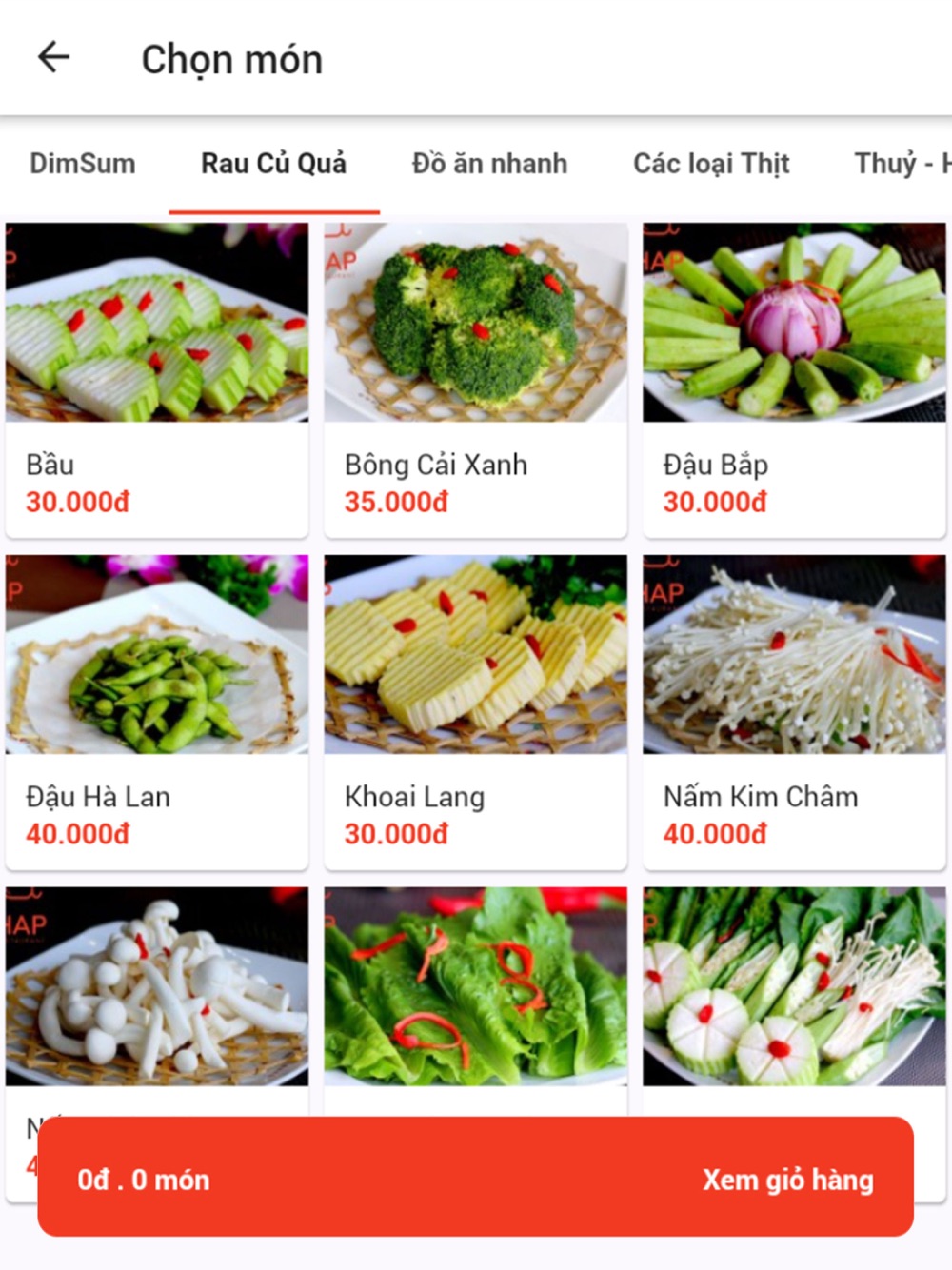
Task: Go back using the arrow icon
Action: click(53, 58)
